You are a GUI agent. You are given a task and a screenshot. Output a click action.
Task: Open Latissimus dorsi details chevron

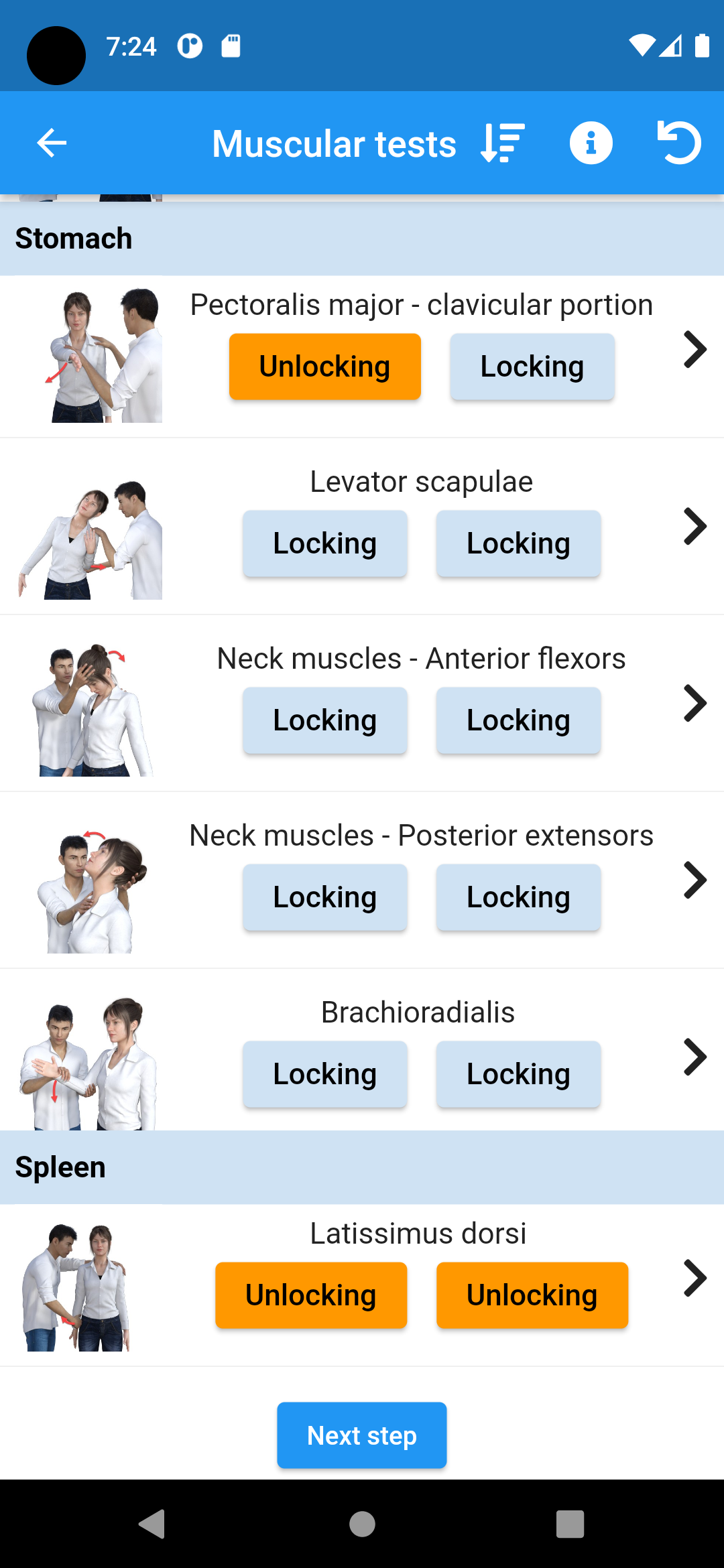695,1278
